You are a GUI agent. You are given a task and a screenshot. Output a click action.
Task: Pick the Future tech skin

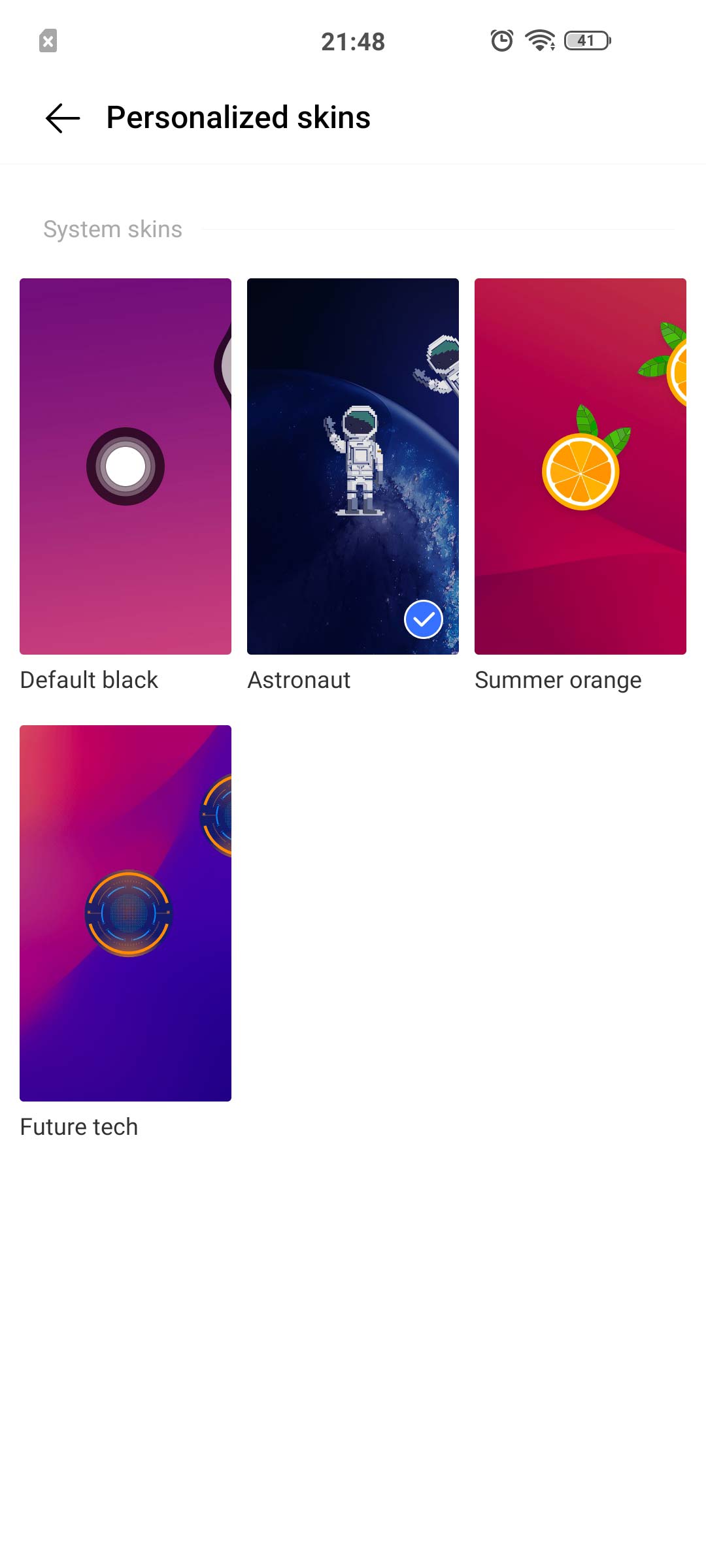click(126, 913)
